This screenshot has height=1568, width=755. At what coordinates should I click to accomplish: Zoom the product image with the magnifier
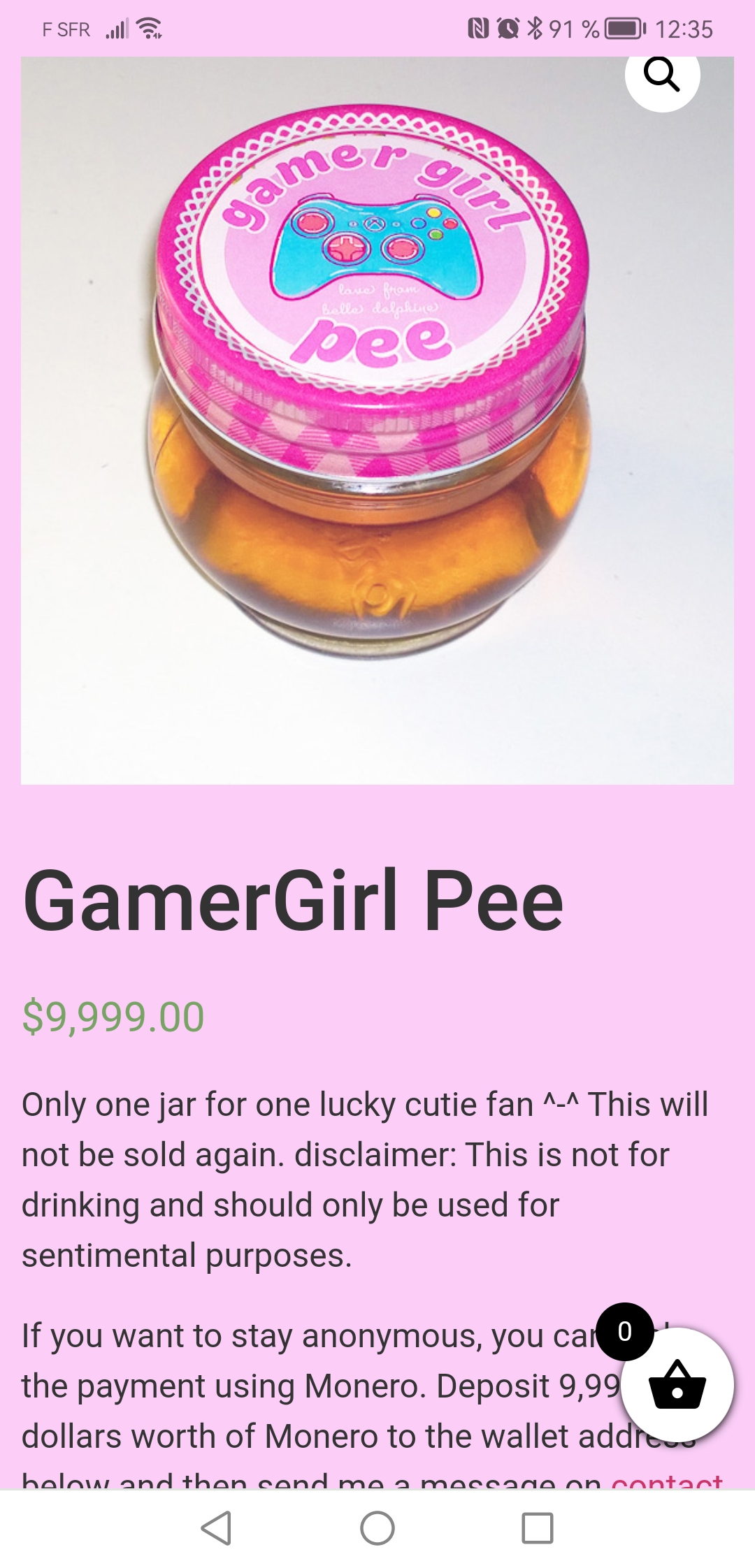click(661, 75)
